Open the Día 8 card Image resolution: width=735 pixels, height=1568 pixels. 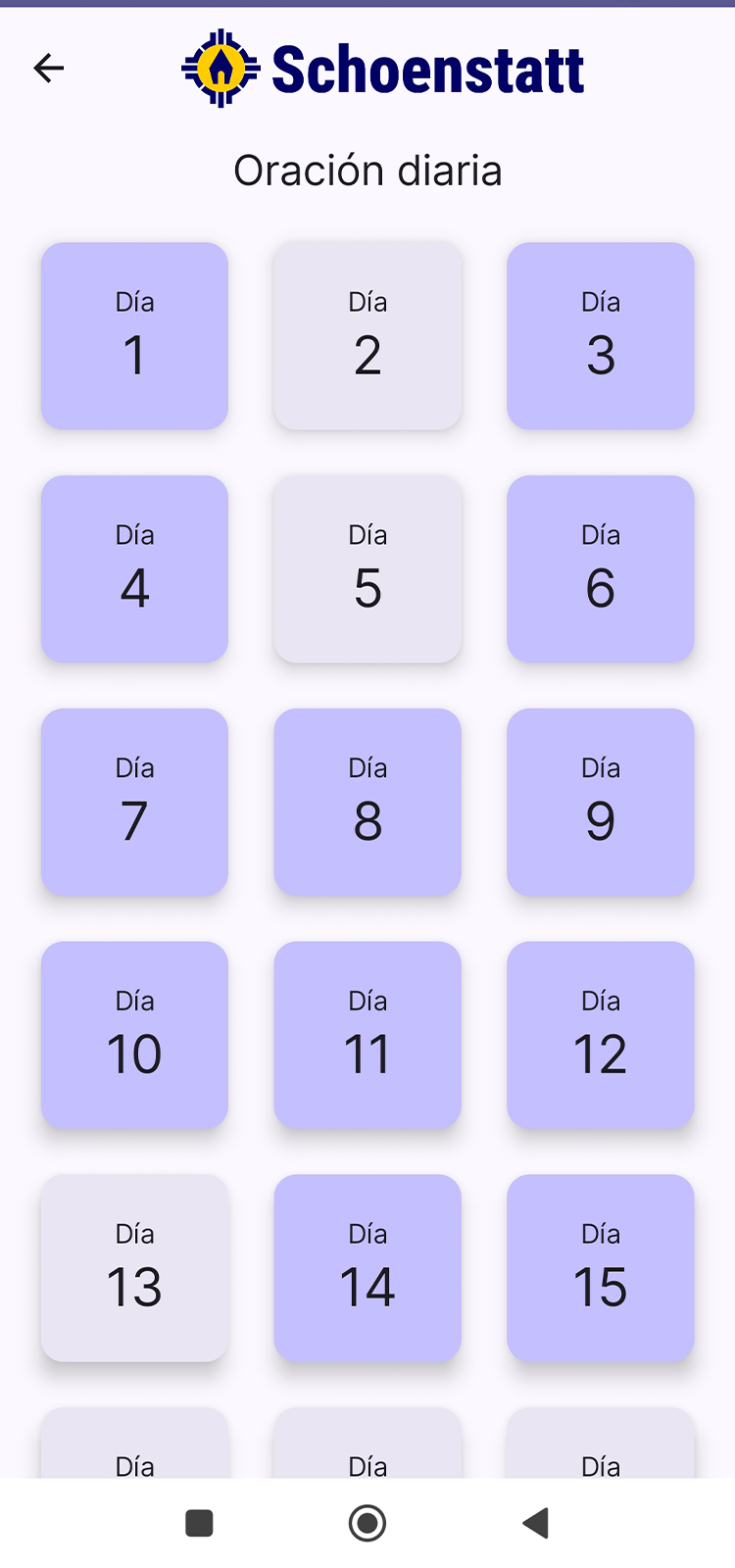coord(367,802)
